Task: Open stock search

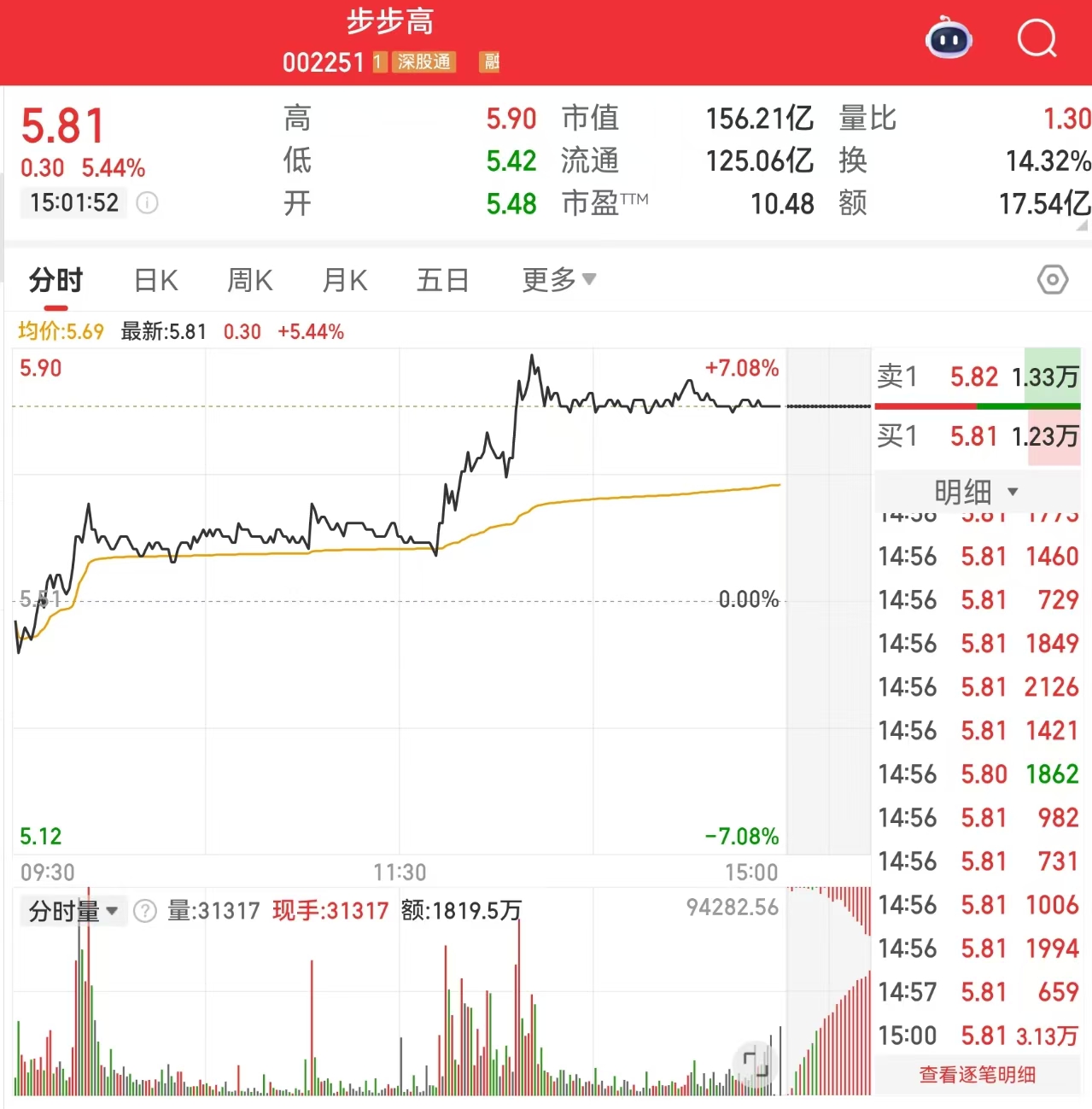Action: click(x=1037, y=38)
